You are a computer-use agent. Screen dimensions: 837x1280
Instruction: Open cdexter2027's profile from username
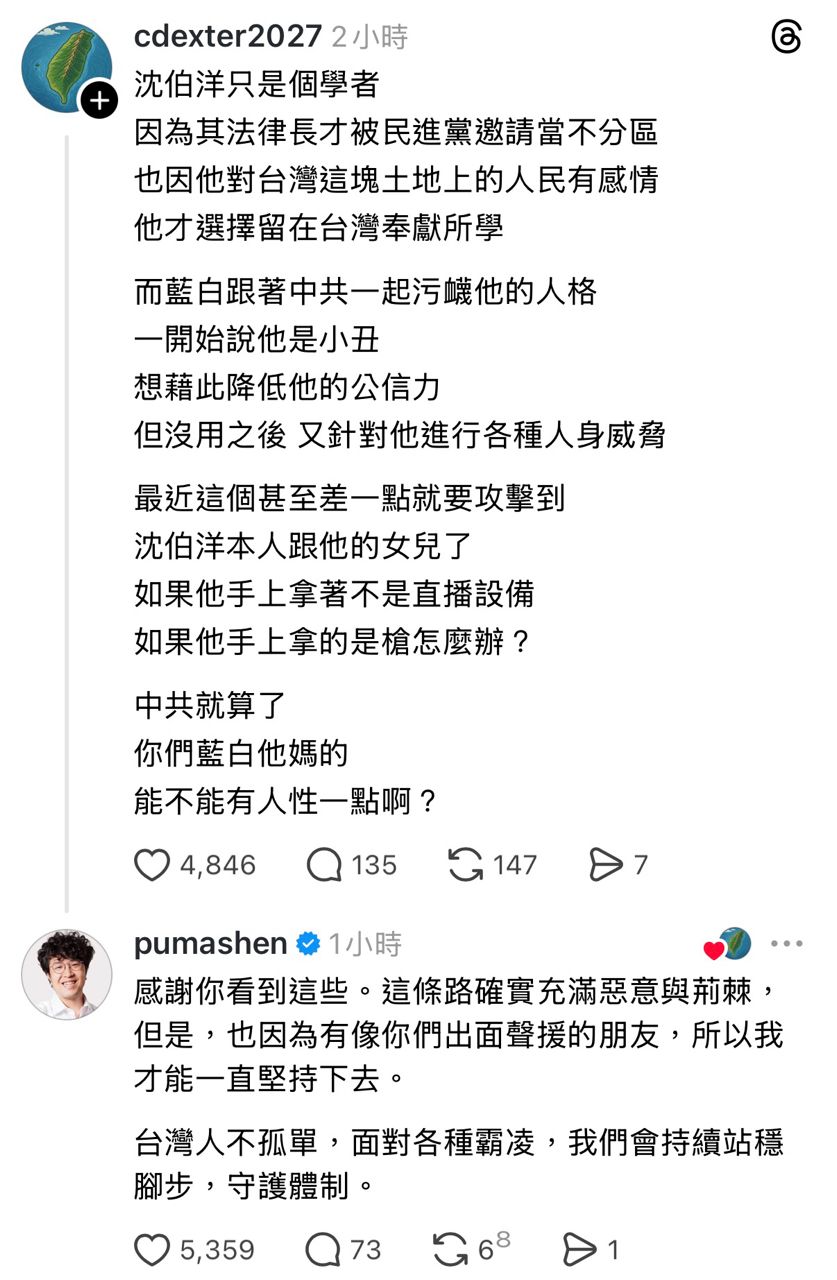(x=227, y=38)
